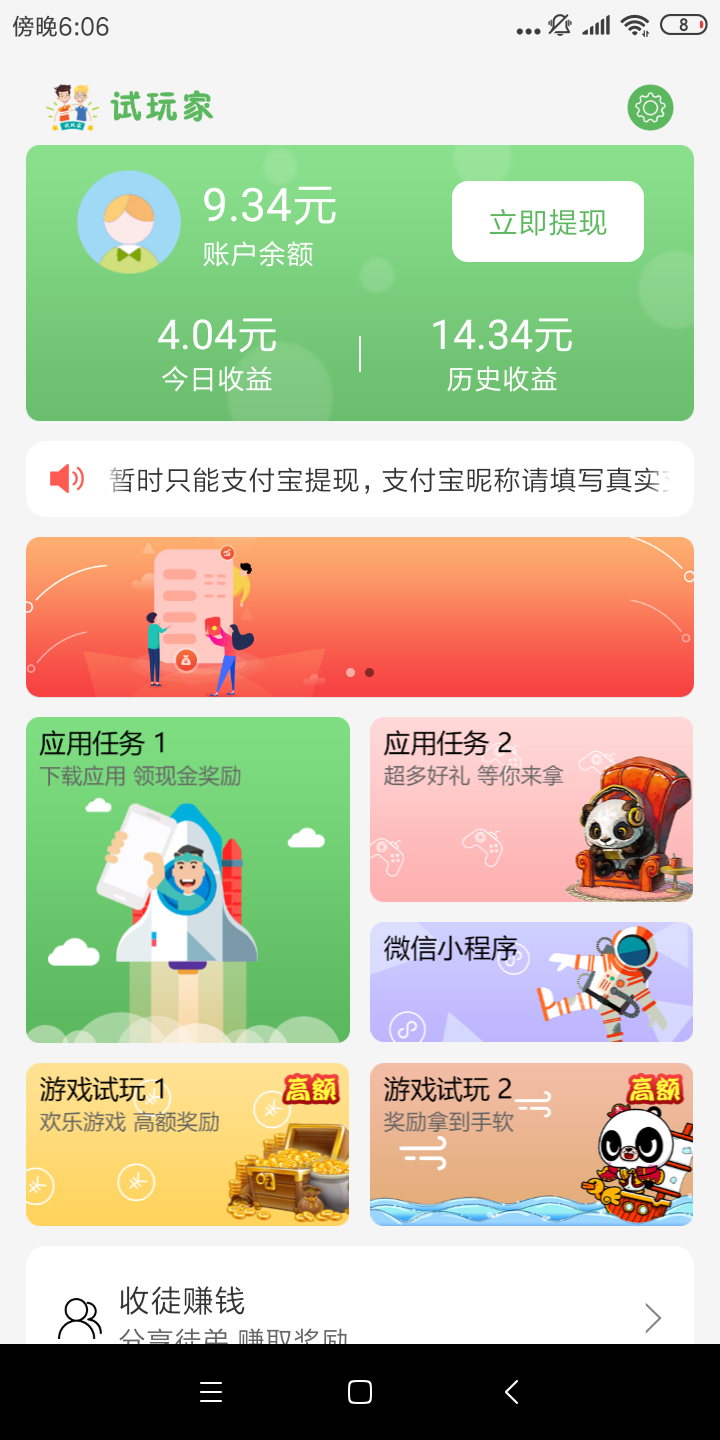Image resolution: width=720 pixels, height=1440 pixels.
Task: Open the 游戏试玩 1 card
Action: tap(188, 1144)
